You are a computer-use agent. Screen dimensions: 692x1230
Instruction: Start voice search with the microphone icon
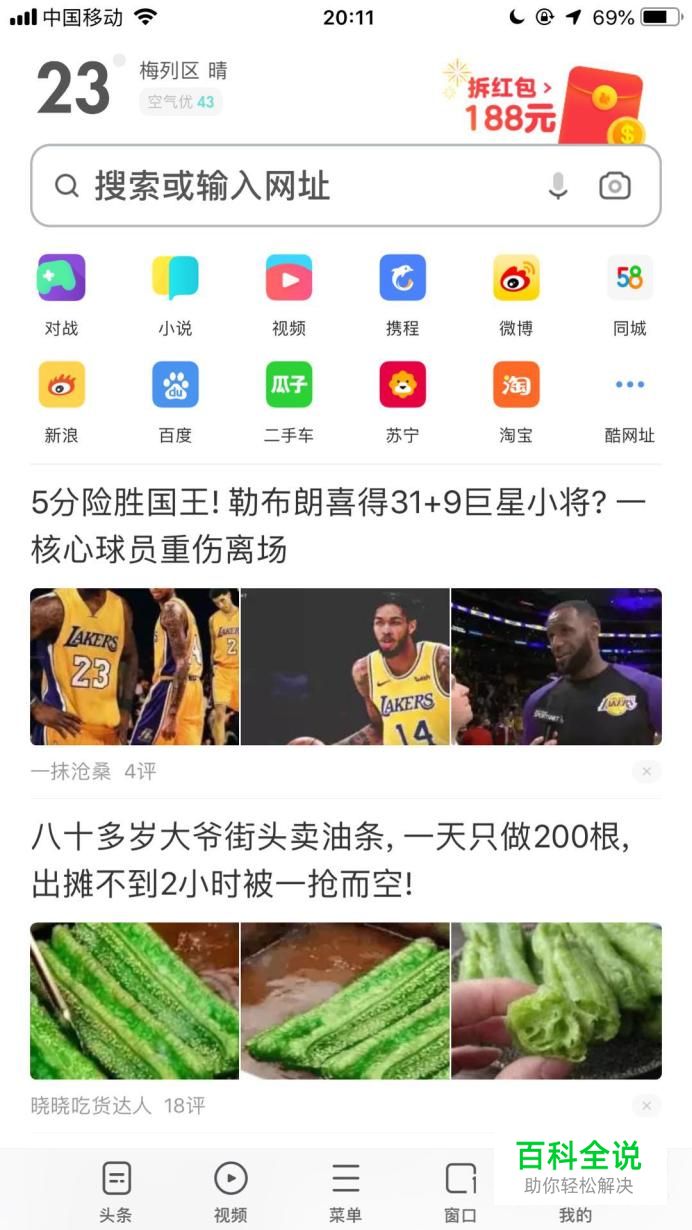[558, 186]
